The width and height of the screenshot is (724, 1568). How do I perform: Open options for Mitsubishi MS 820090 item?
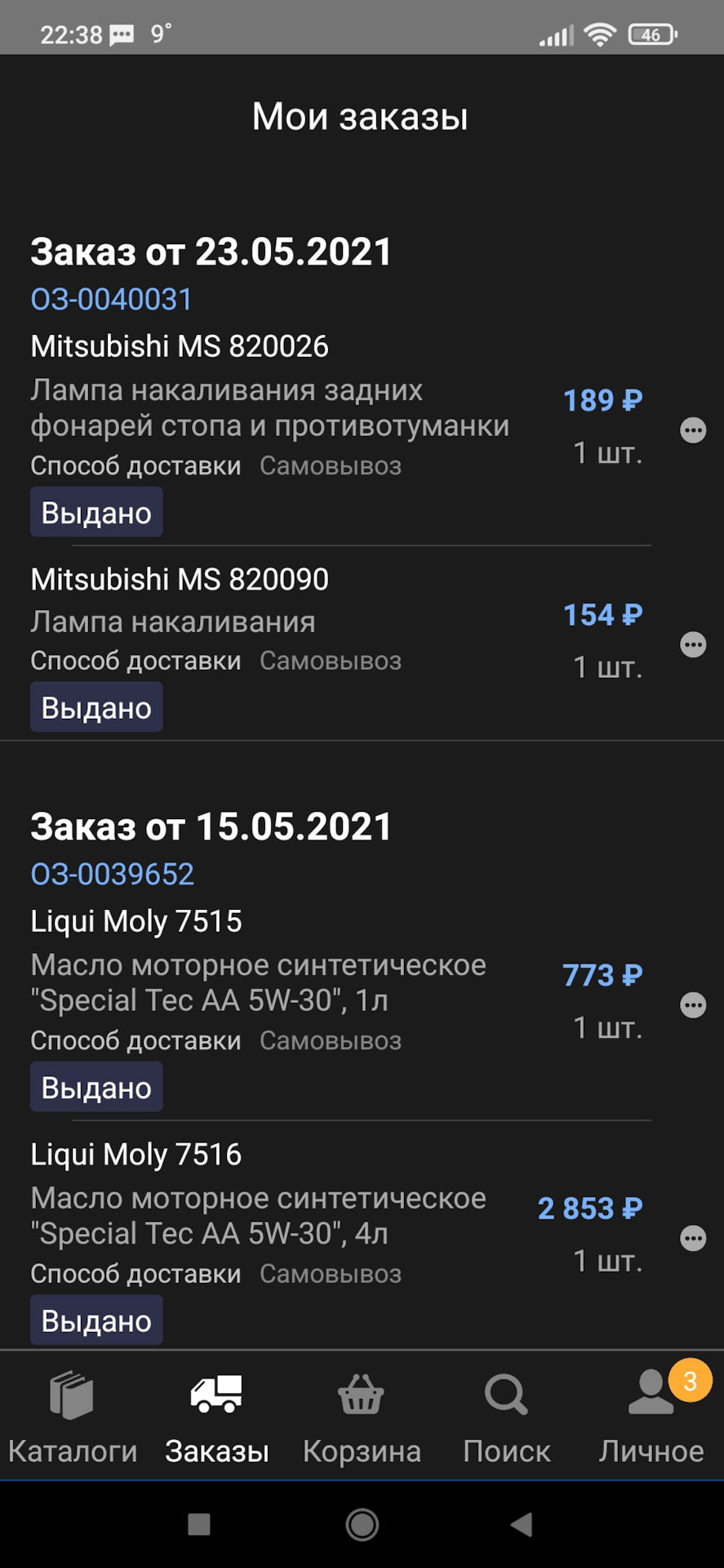[693, 644]
